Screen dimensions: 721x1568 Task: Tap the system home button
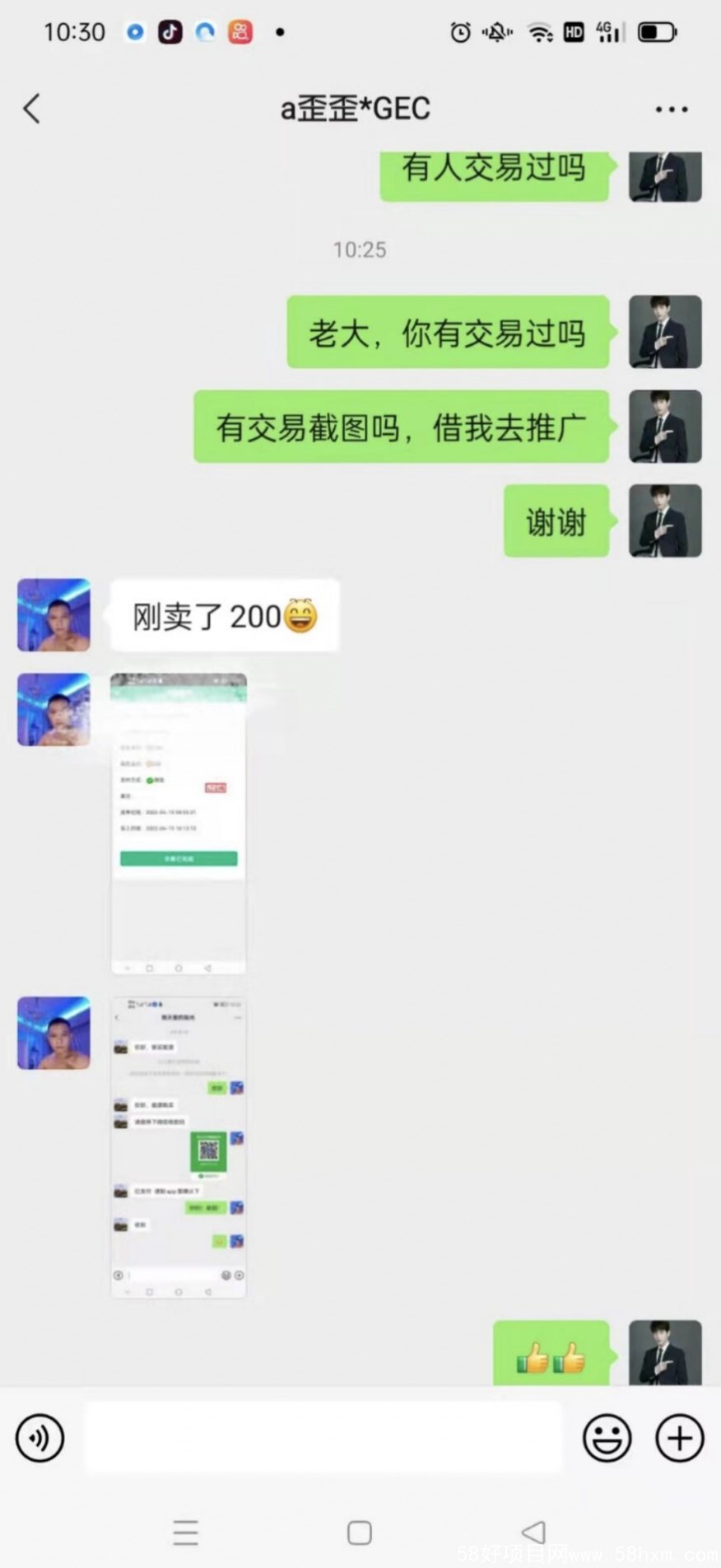tap(360, 1533)
